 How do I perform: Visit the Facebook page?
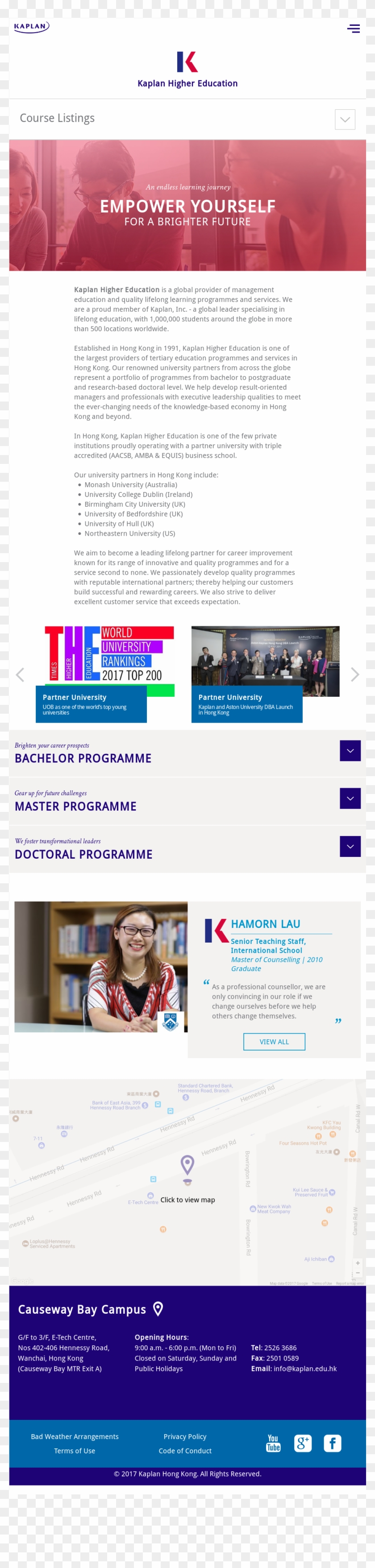[333, 1443]
